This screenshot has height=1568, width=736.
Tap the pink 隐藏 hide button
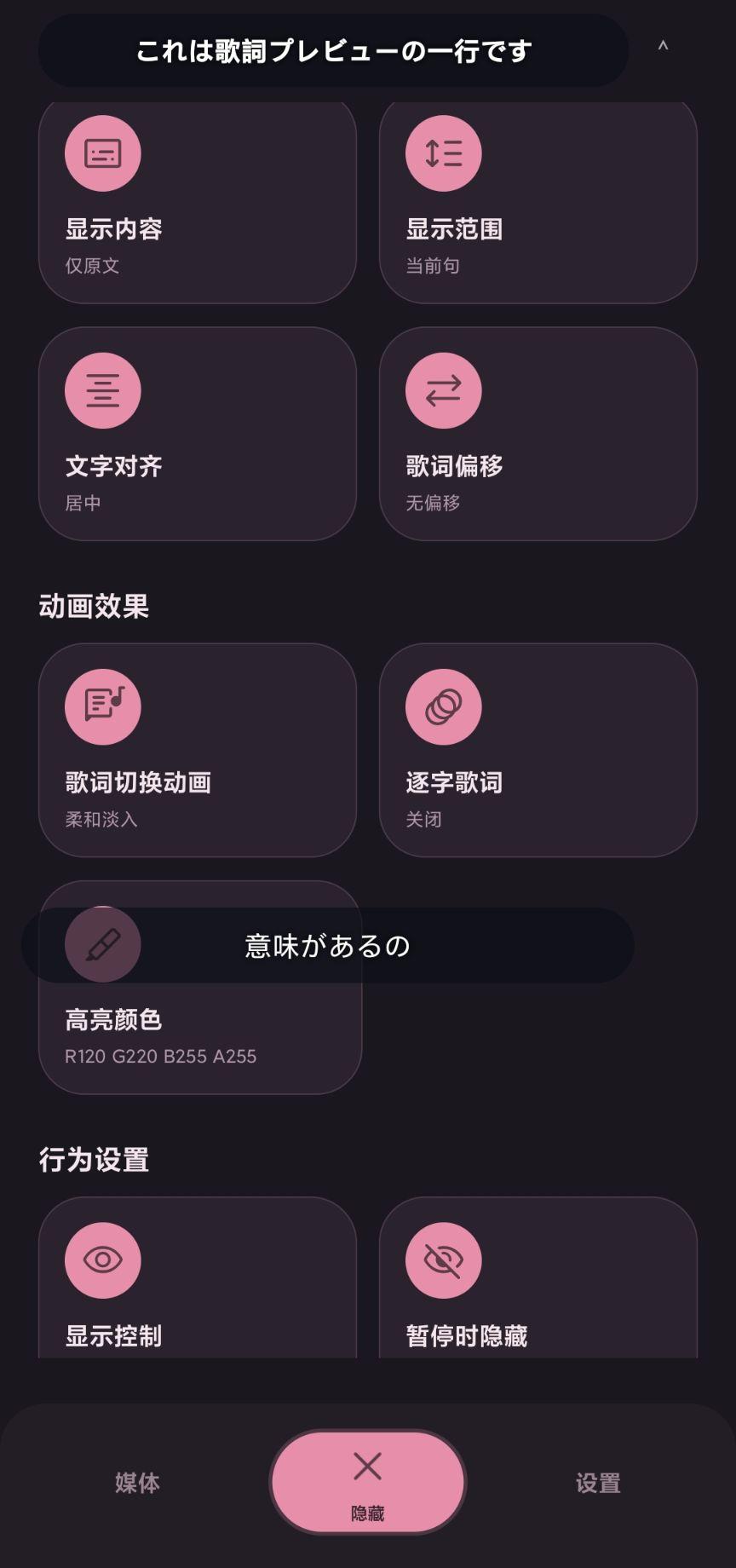pyautogui.click(x=368, y=1483)
